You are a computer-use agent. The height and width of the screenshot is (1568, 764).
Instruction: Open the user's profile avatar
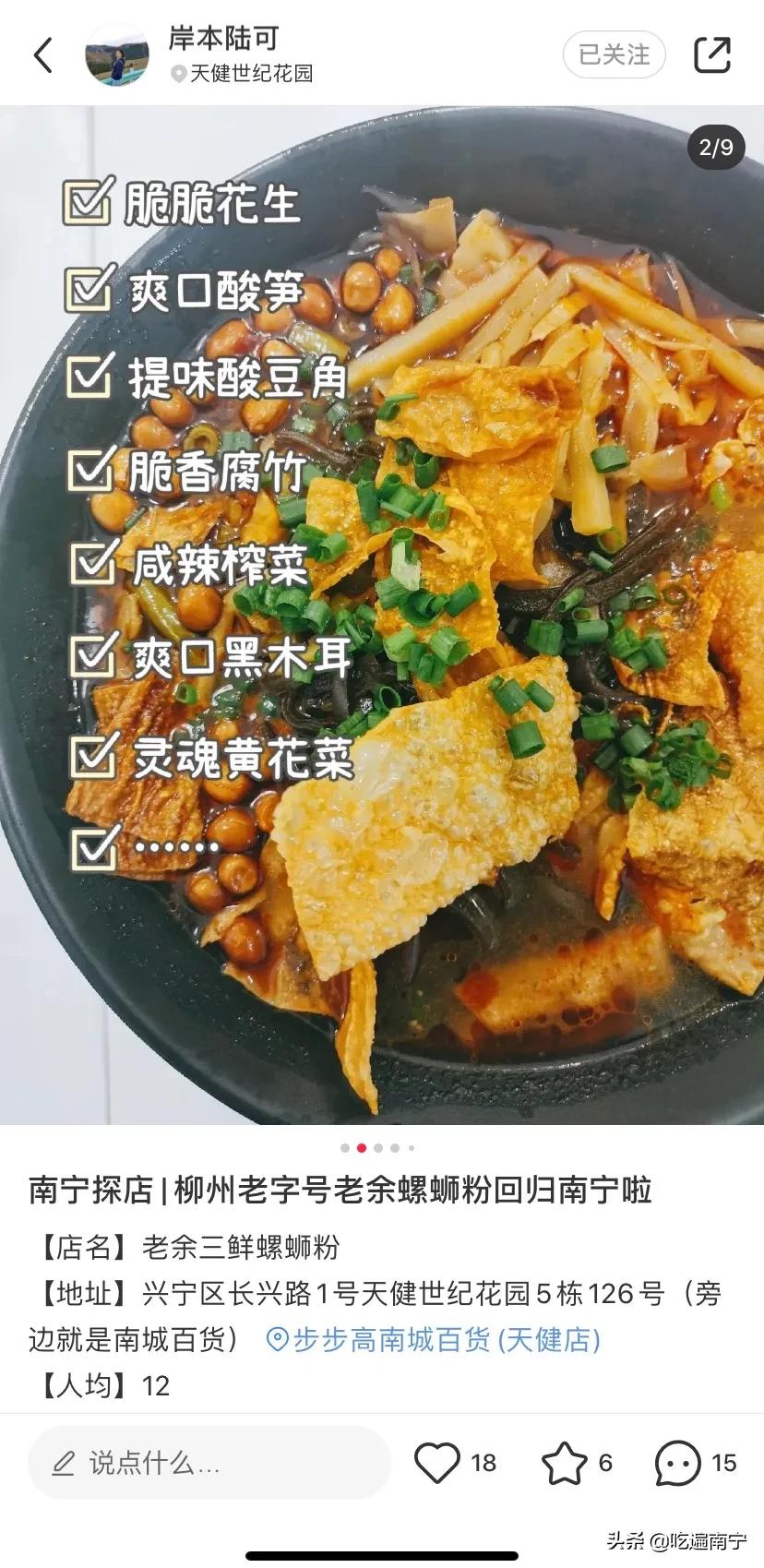[117, 53]
